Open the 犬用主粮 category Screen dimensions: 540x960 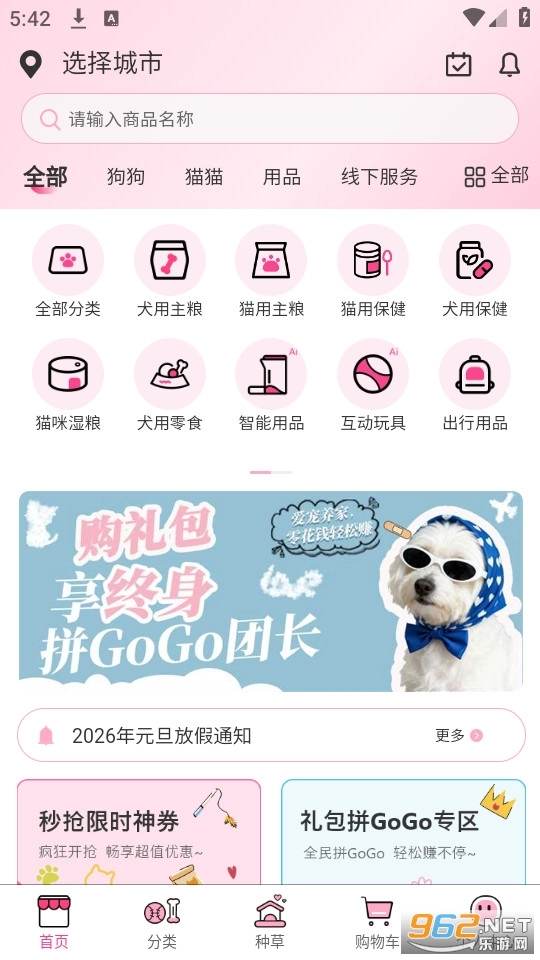pyautogui.click(x=170, y=271)
